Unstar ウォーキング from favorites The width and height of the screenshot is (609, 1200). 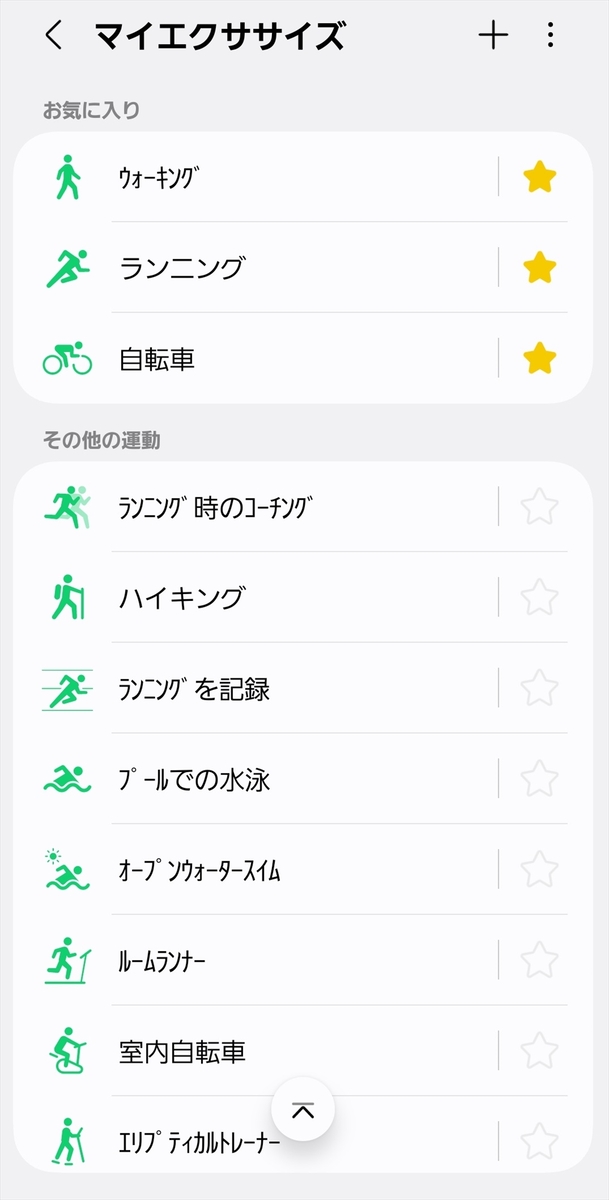click(x=539, y=178)
